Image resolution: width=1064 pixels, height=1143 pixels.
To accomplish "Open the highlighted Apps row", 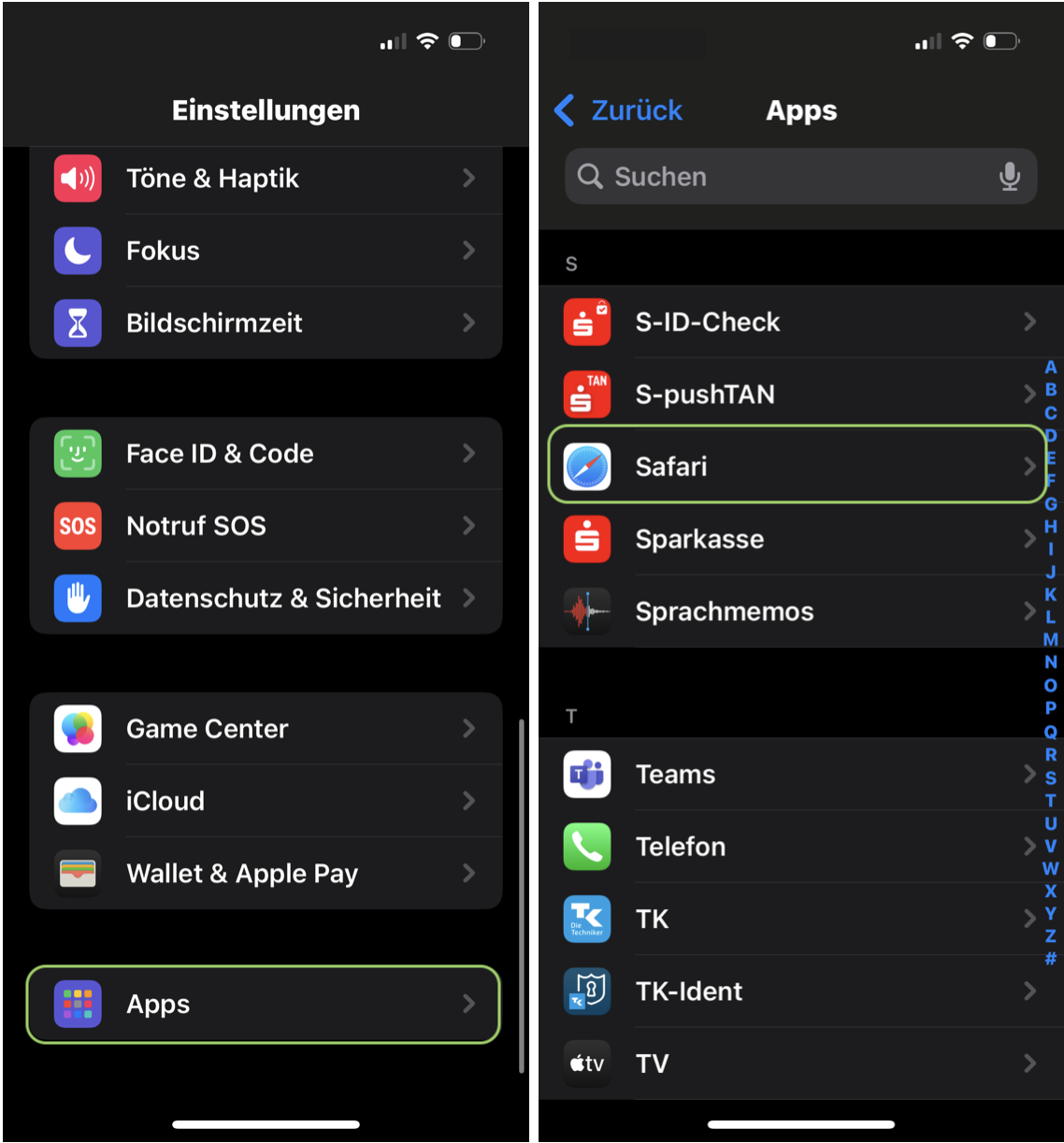I will tap(264, 1005).
